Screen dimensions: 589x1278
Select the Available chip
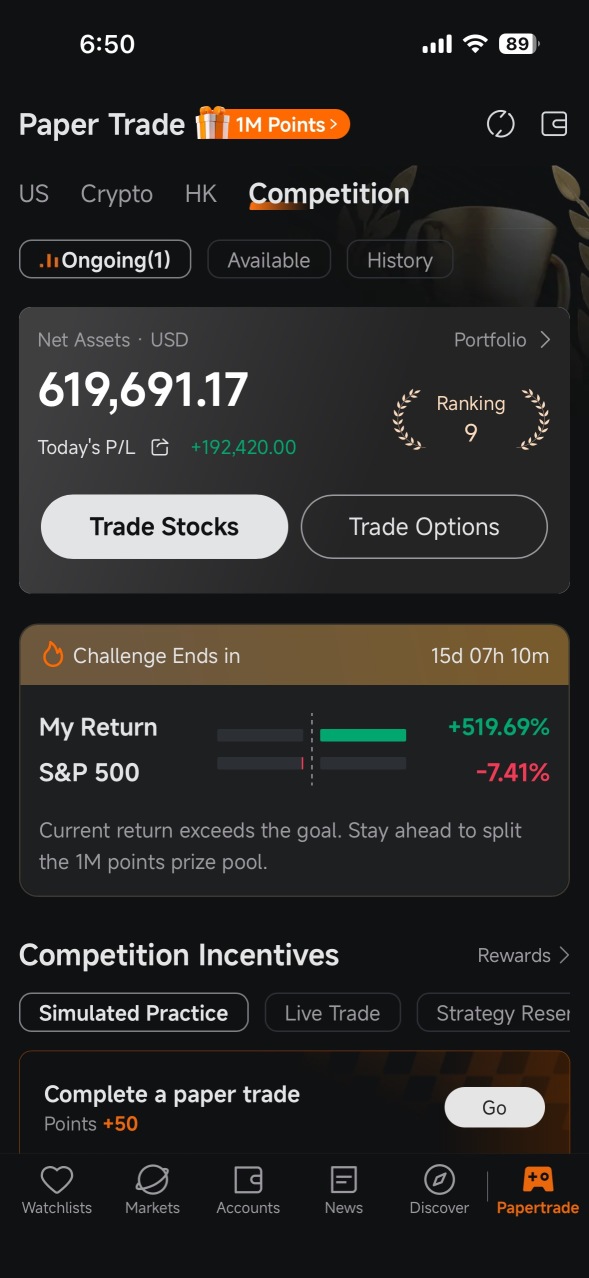point(269,260)
